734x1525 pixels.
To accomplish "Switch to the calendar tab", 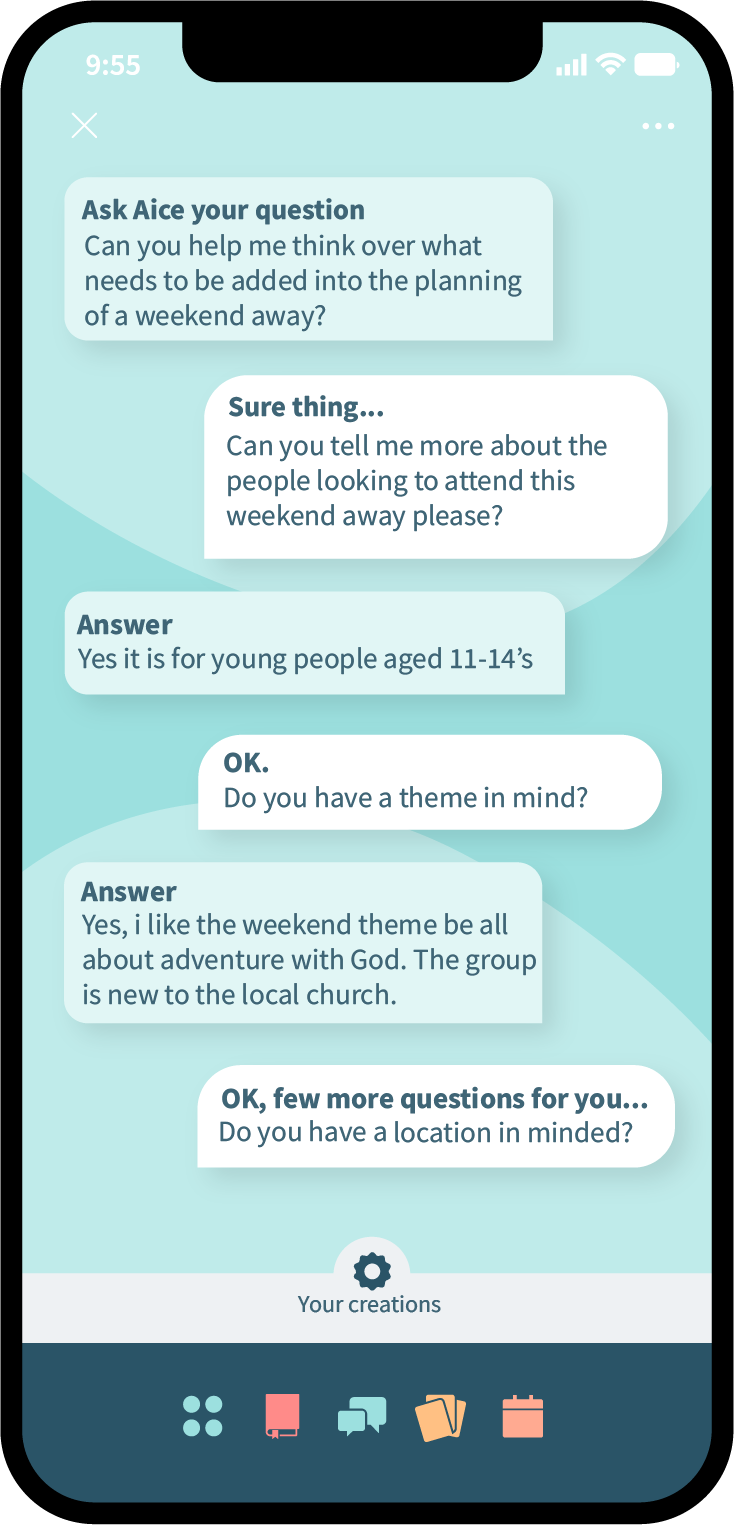I will 522,1416.
